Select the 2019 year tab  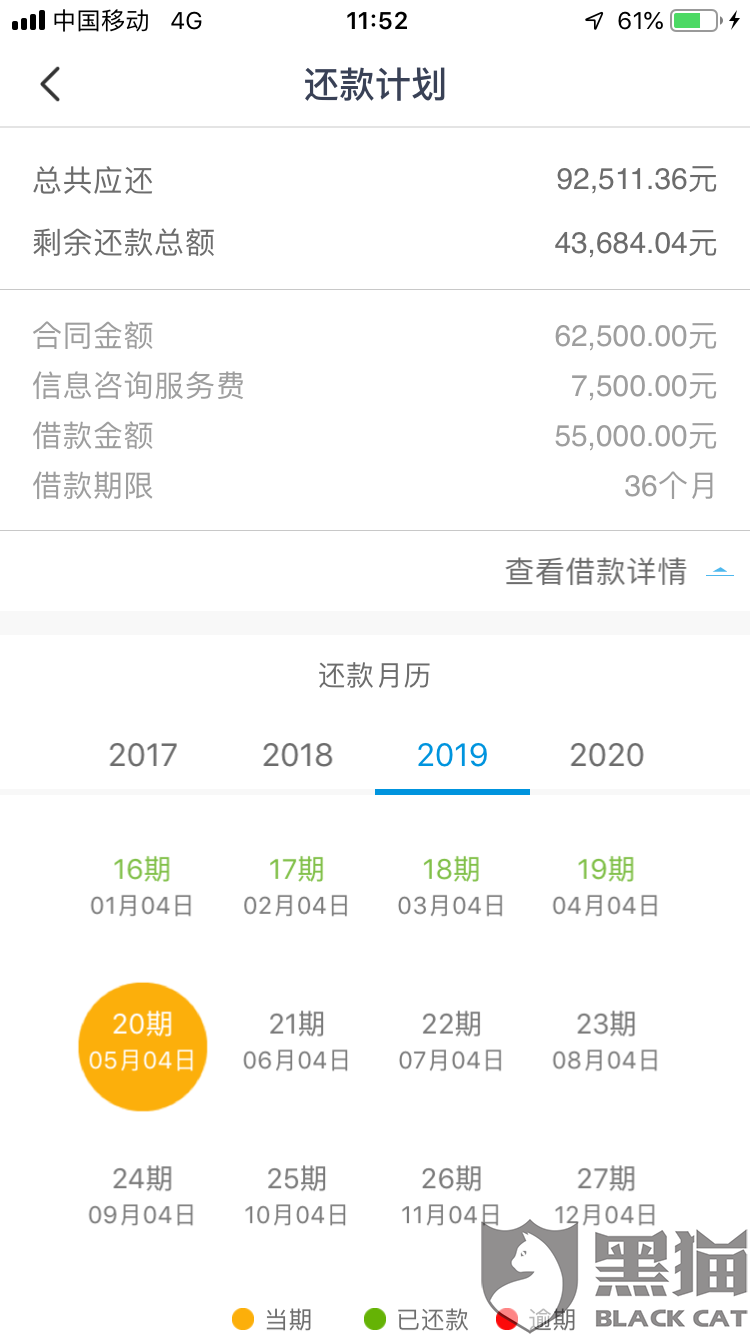click(x=452, y=755)
